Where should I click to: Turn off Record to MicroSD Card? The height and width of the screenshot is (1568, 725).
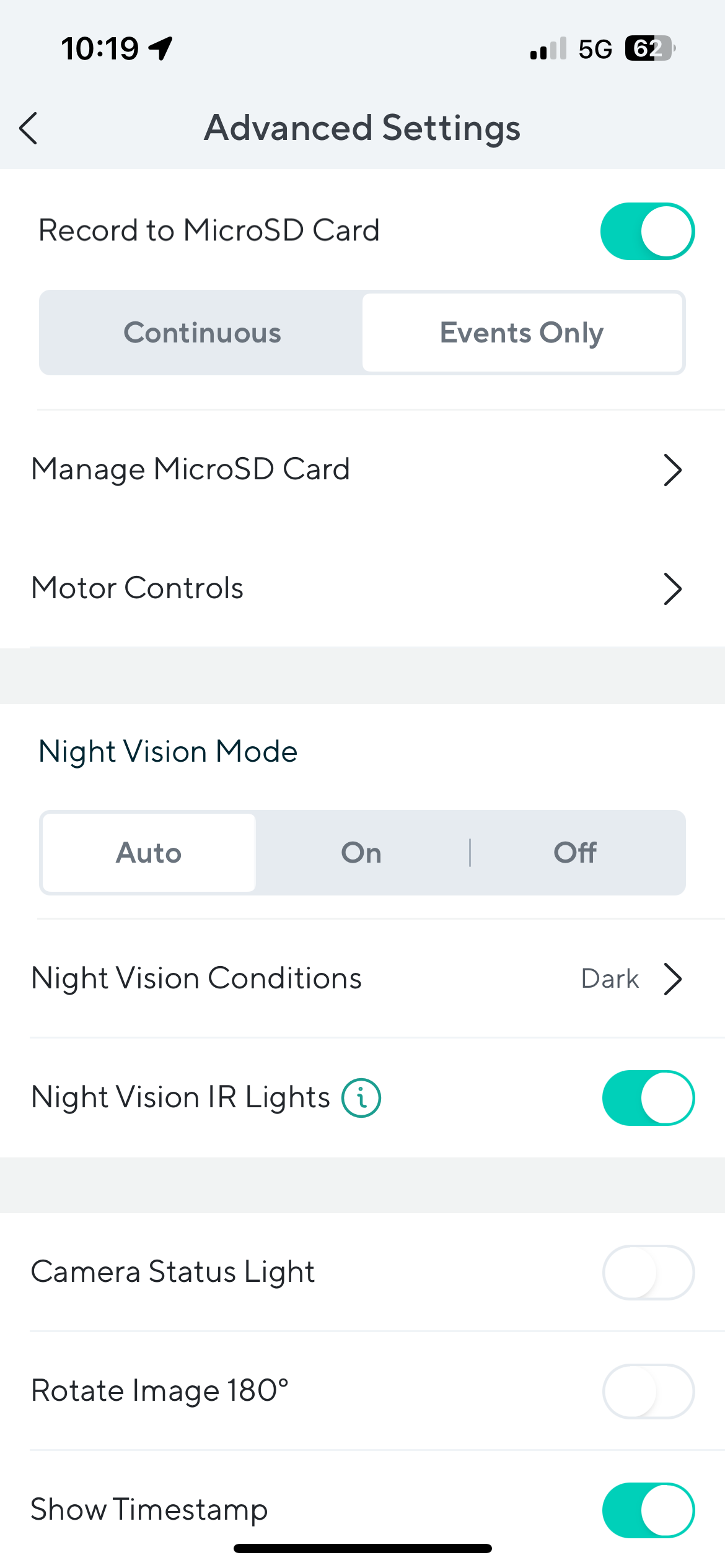647,231
